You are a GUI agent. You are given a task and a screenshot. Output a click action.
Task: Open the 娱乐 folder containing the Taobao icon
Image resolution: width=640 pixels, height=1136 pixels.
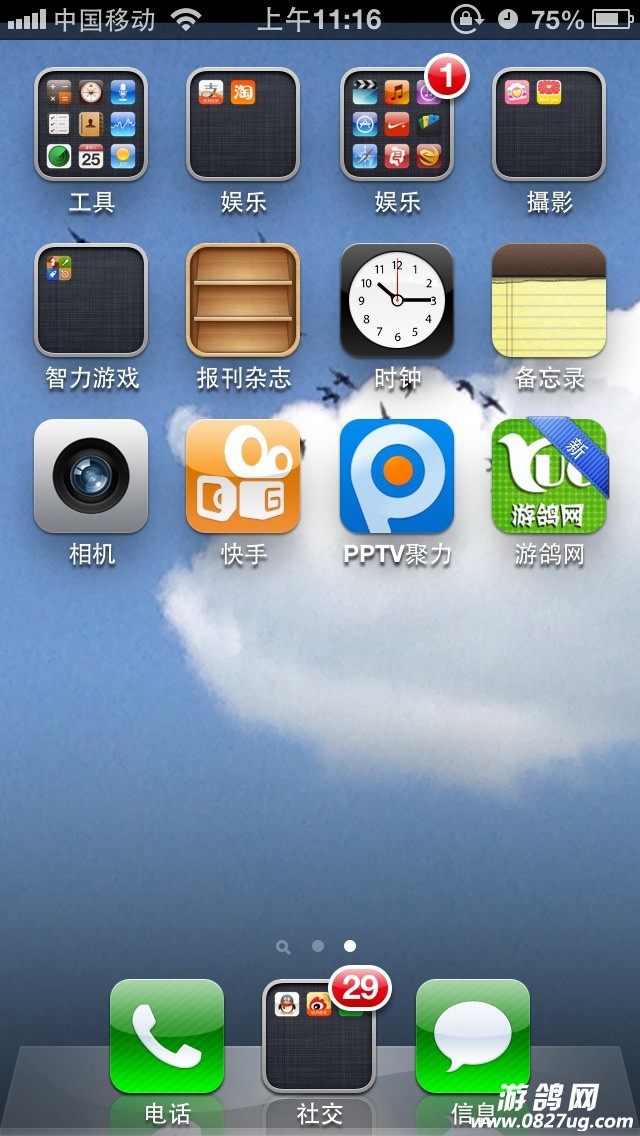(x=243, y=124)
